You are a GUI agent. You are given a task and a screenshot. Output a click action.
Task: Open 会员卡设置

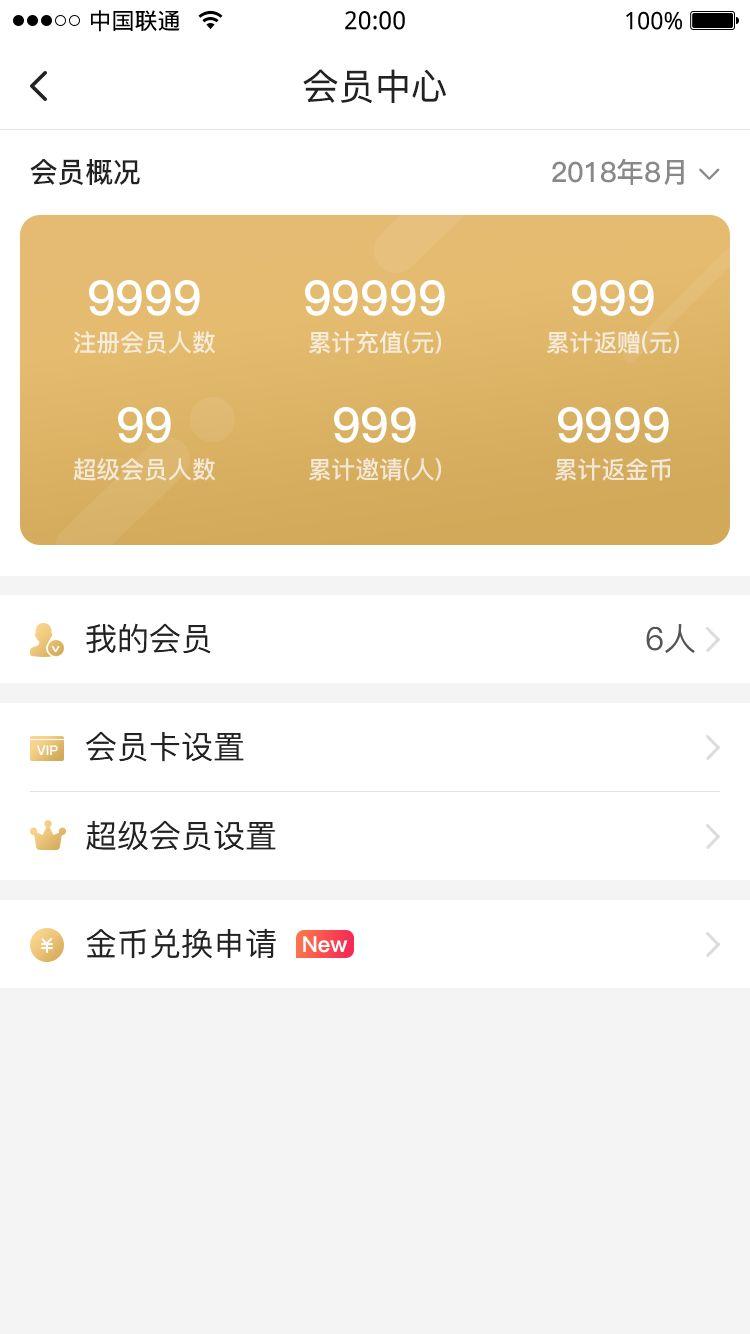pyautogui.click(x=375, y=747)
